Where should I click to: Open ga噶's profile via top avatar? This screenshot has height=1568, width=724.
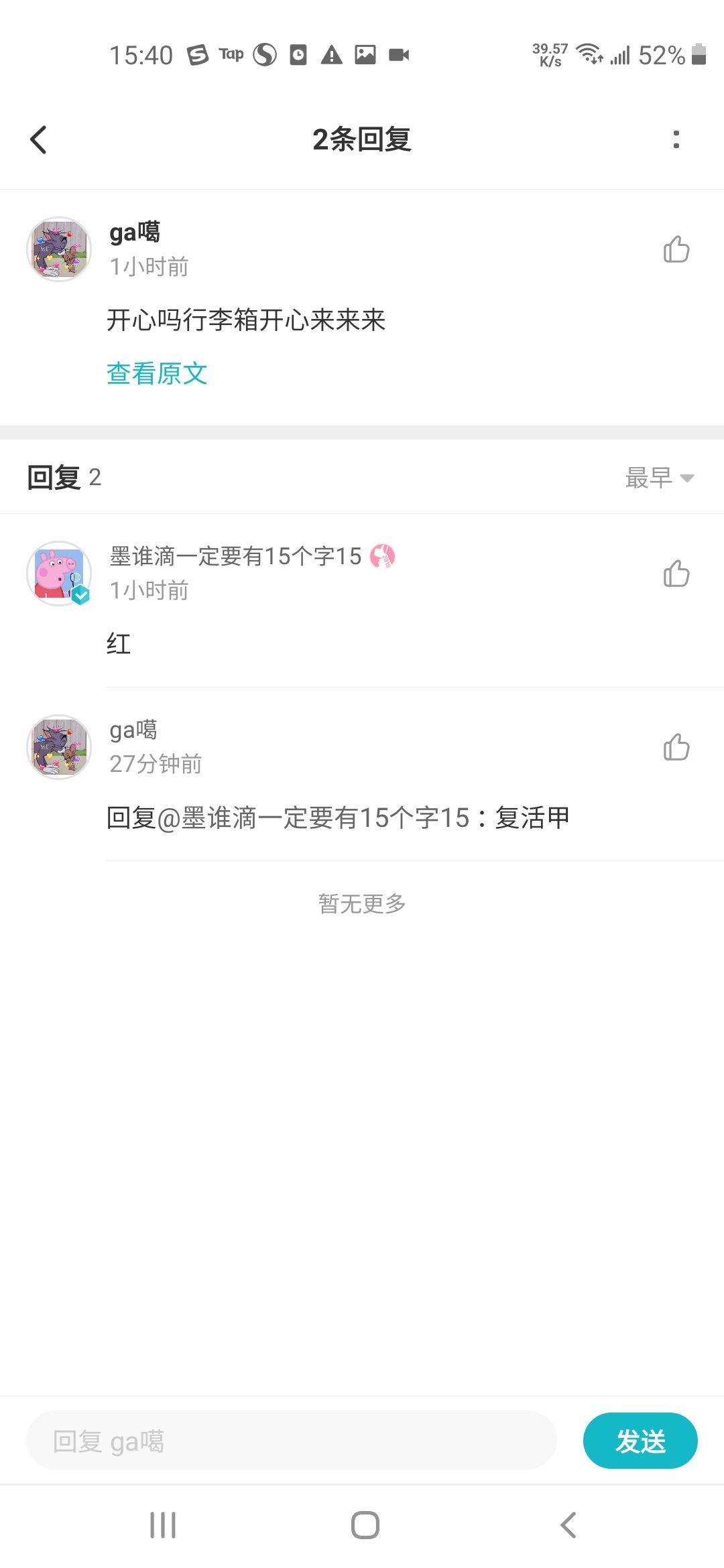[59, 249]
